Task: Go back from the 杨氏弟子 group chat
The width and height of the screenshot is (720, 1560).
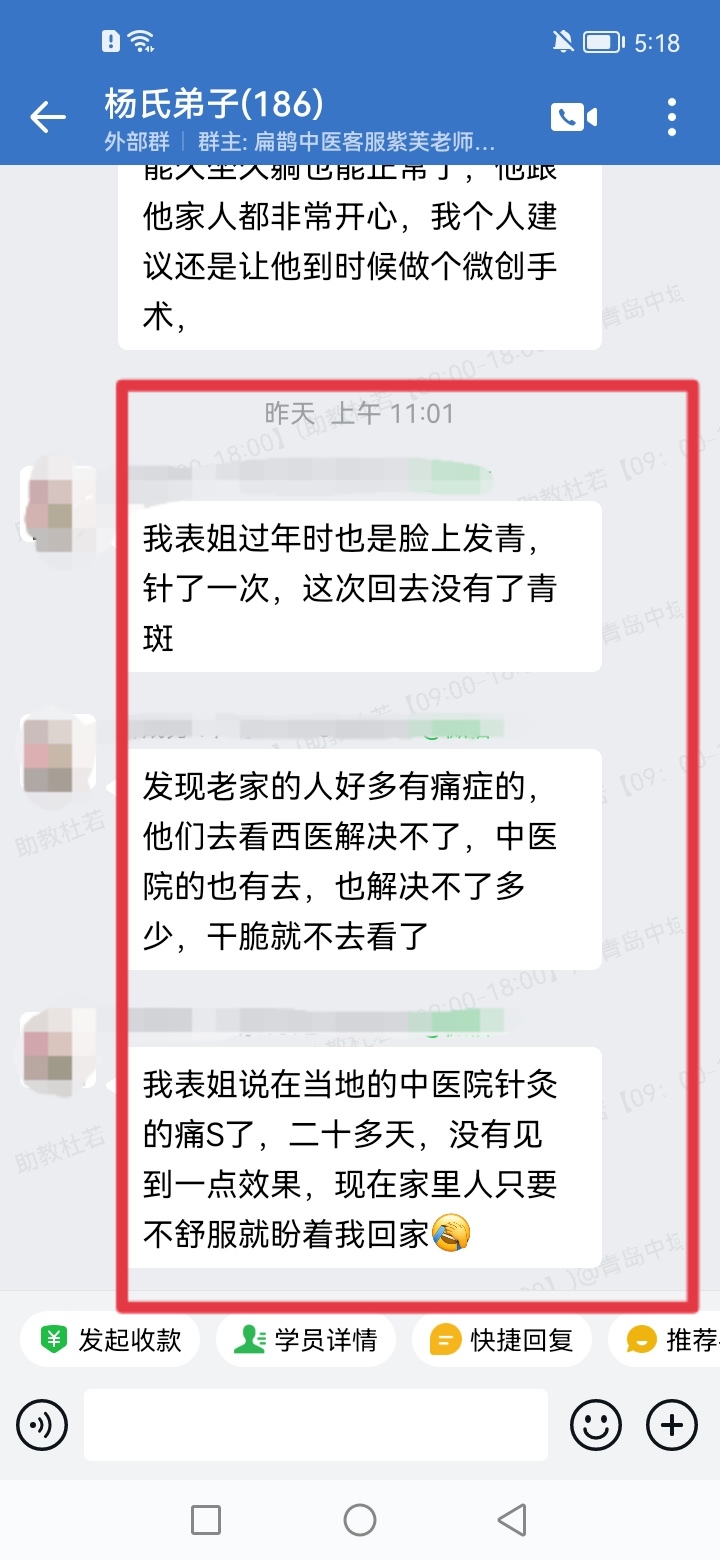Action: [47, 118]
